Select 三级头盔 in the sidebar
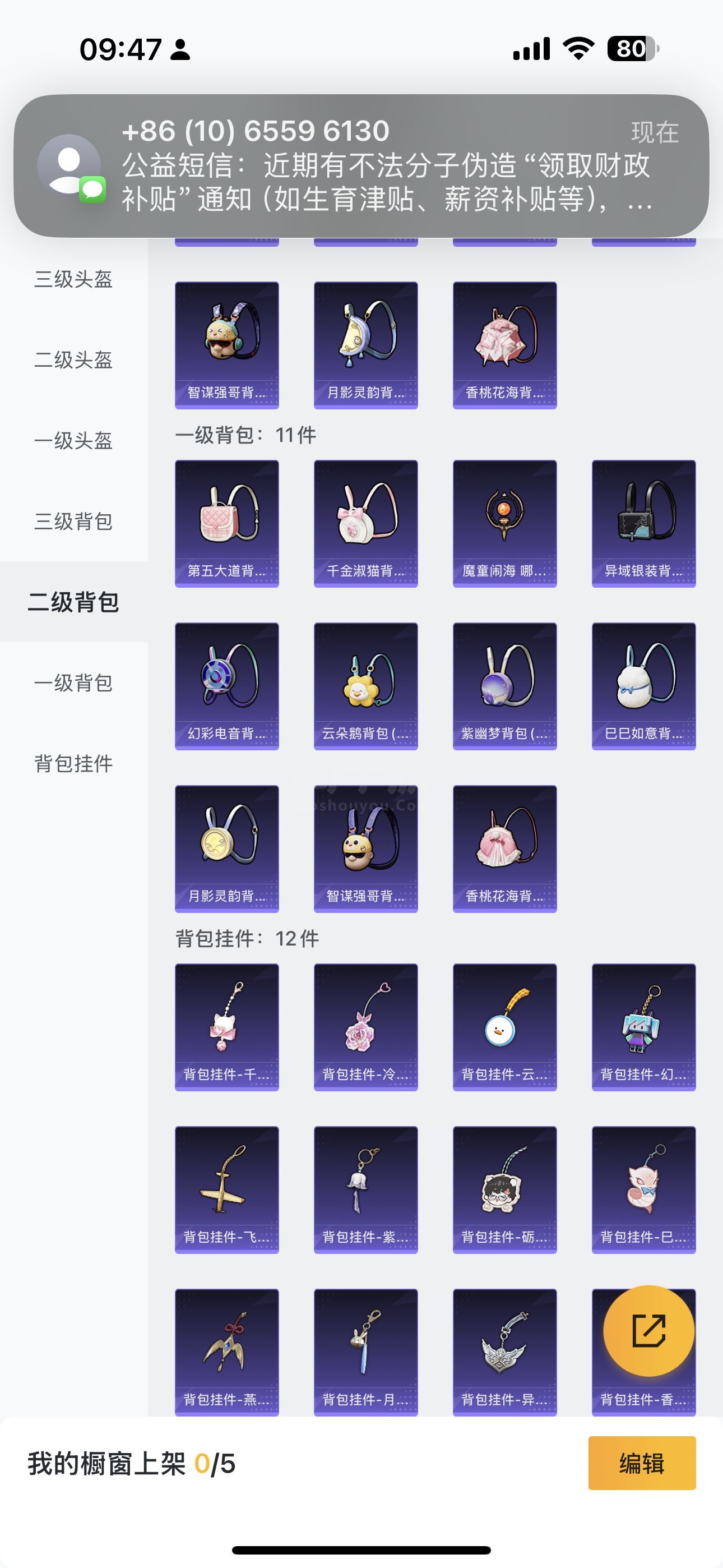The height and width of the screenshot is (1568, 723). (73, 279)
